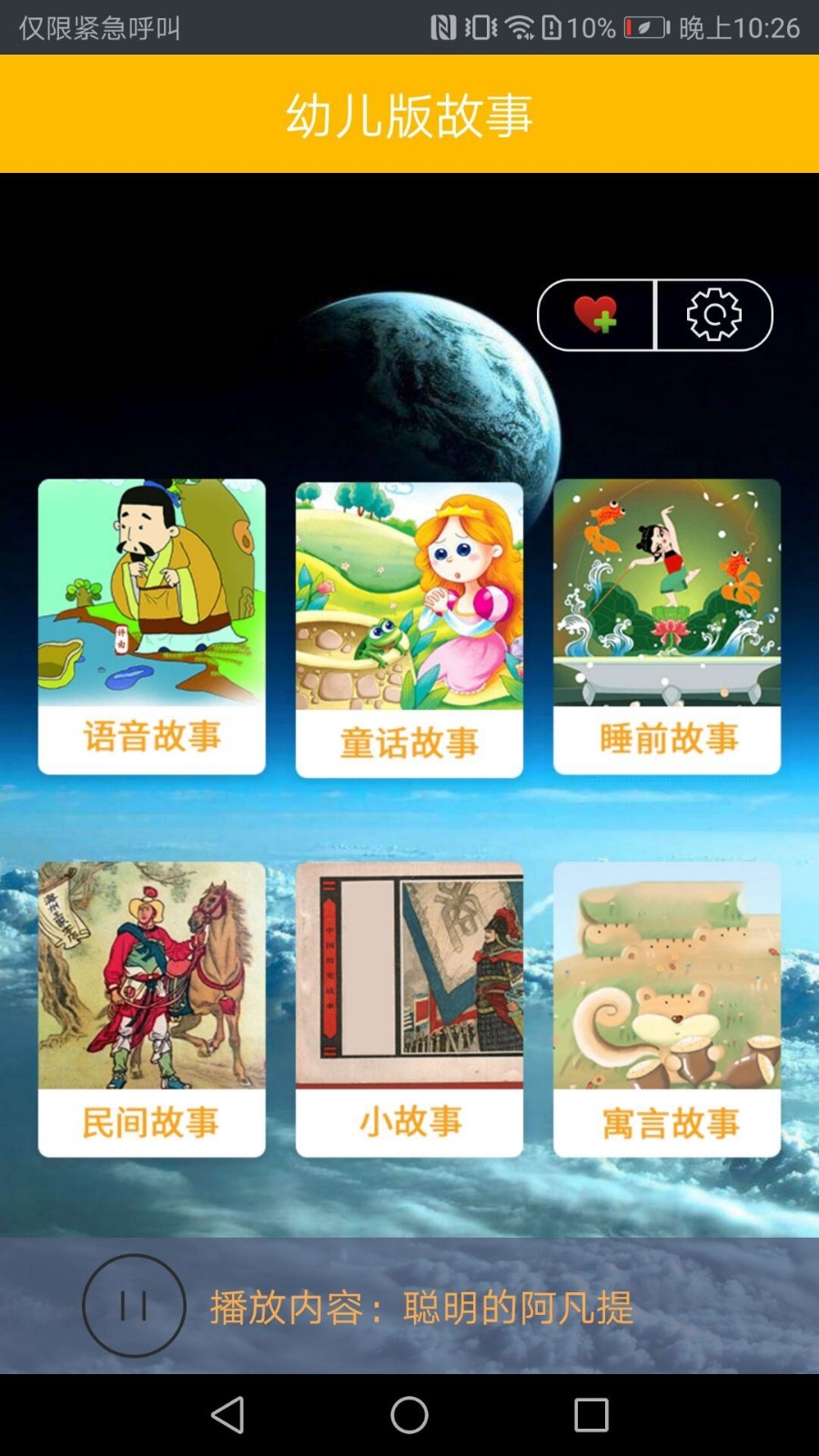This screenshot has width=819, height=1456.
Task: View the 小故事 category
Action: click(409, 1009)
